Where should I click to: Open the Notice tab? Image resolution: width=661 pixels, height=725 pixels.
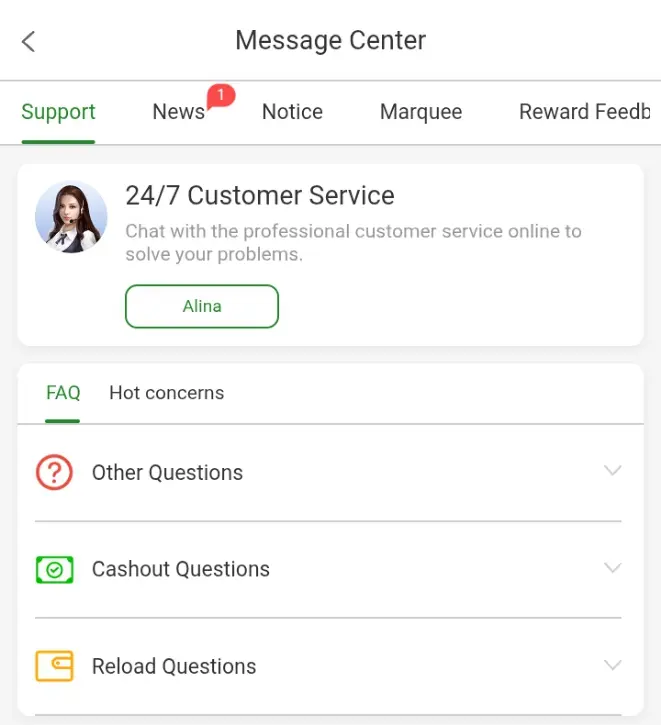point(292,112)
